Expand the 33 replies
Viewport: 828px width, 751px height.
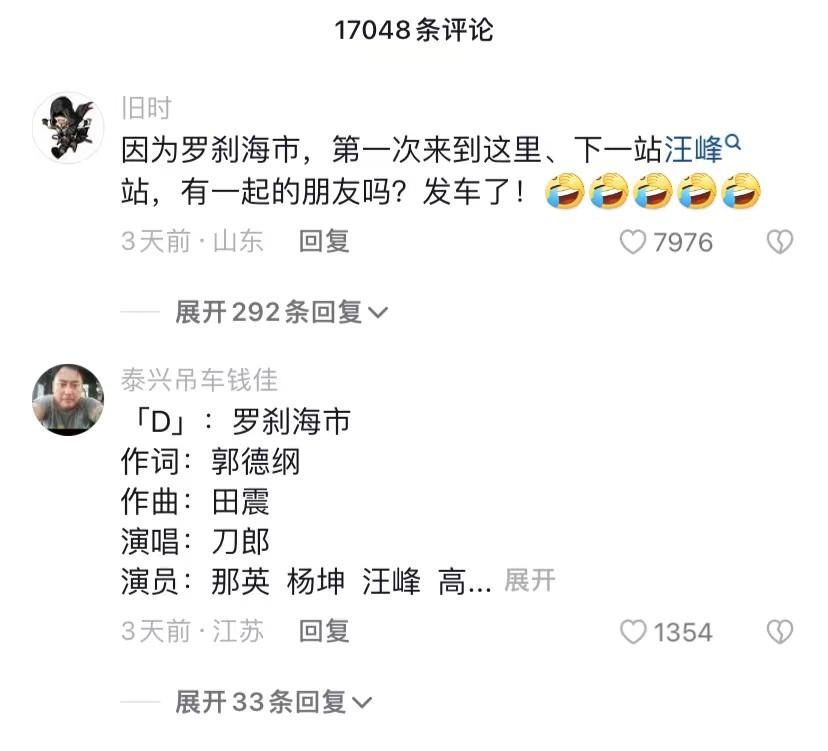point(273,702)
